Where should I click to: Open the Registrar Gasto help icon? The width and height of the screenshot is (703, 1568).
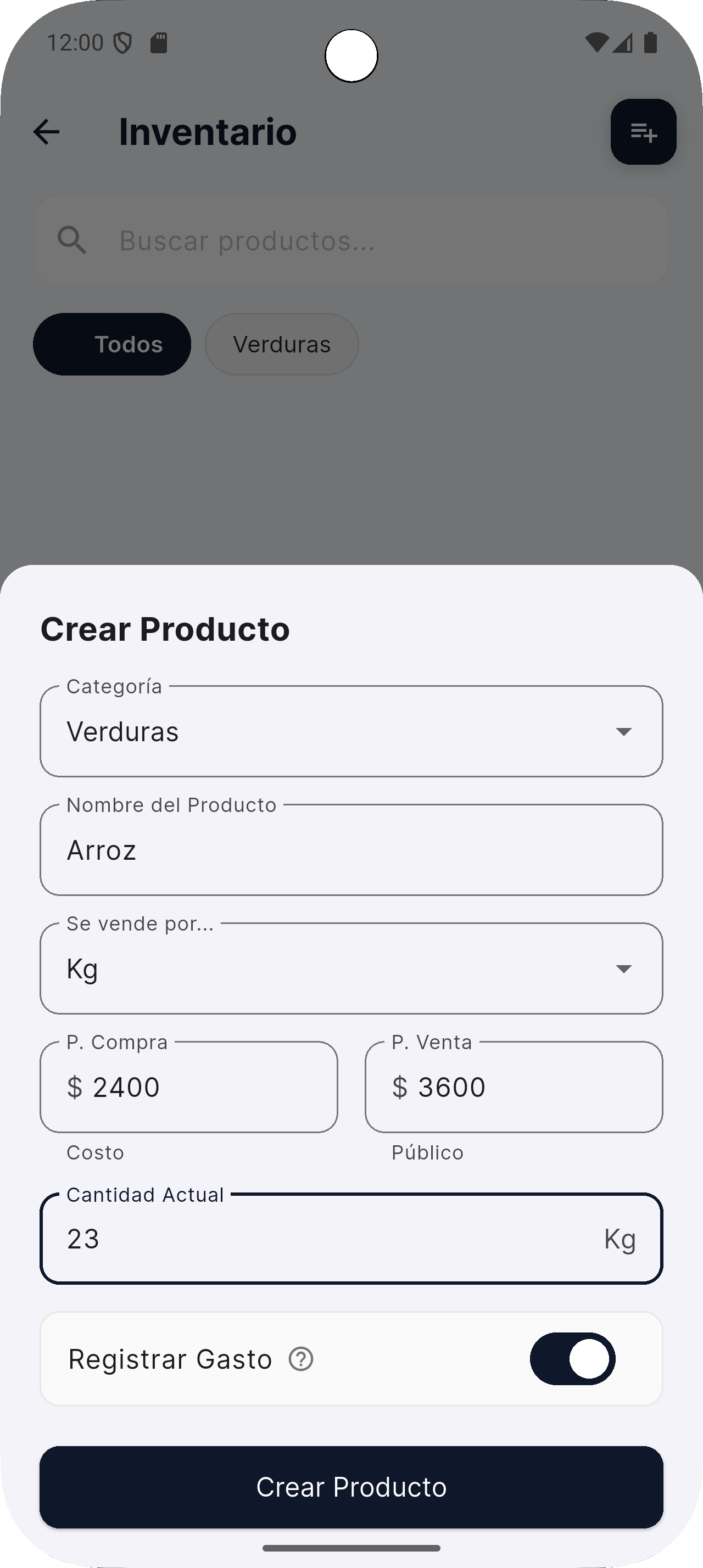pos(300,1359)
